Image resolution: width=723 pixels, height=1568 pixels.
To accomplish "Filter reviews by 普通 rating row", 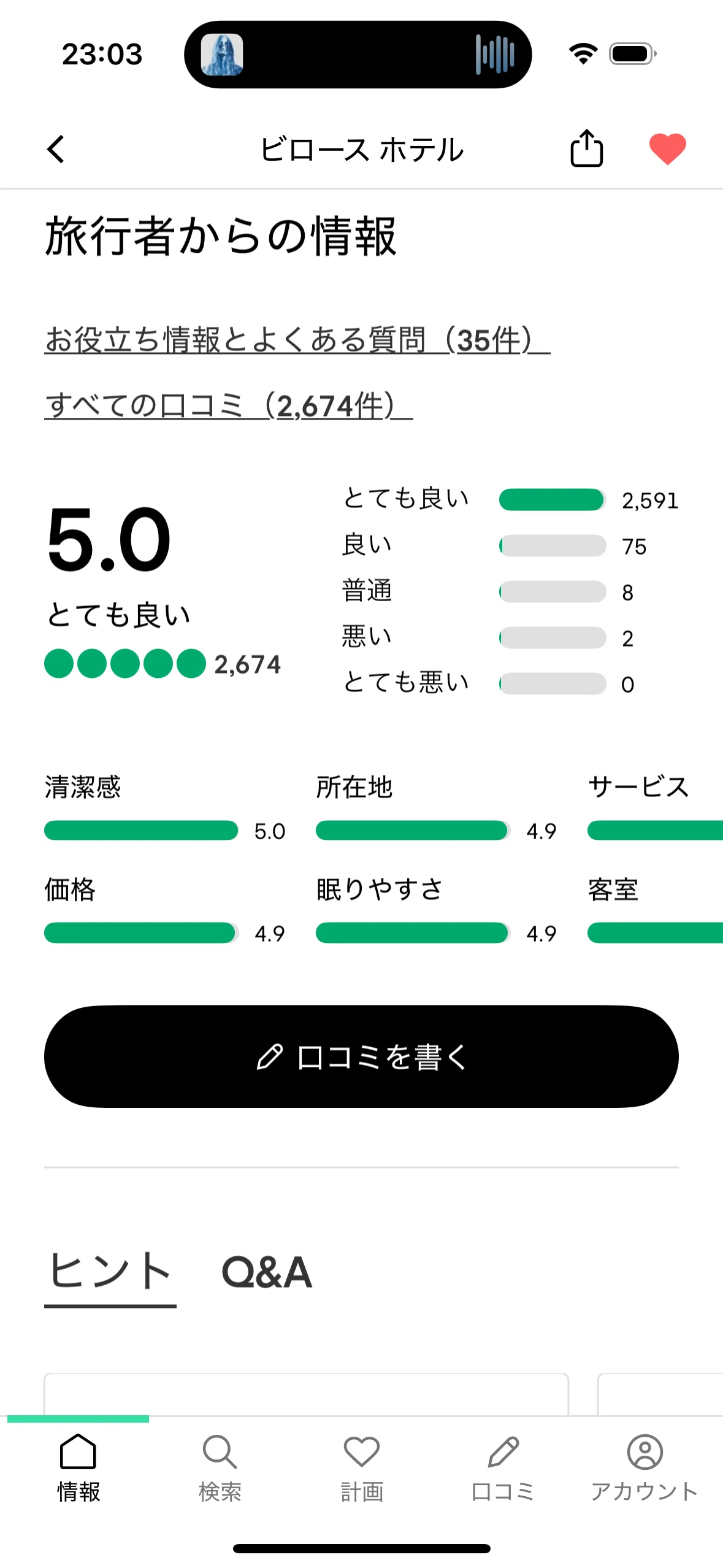I will 510,591.
